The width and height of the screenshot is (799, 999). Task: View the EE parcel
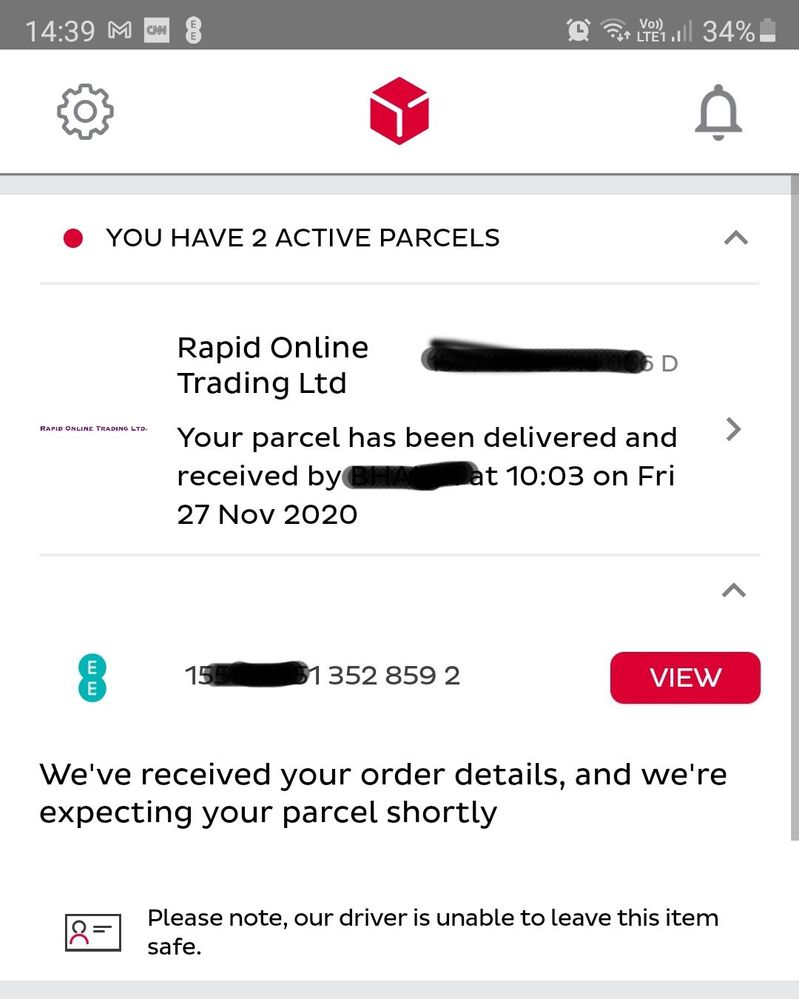pos(685,677)
